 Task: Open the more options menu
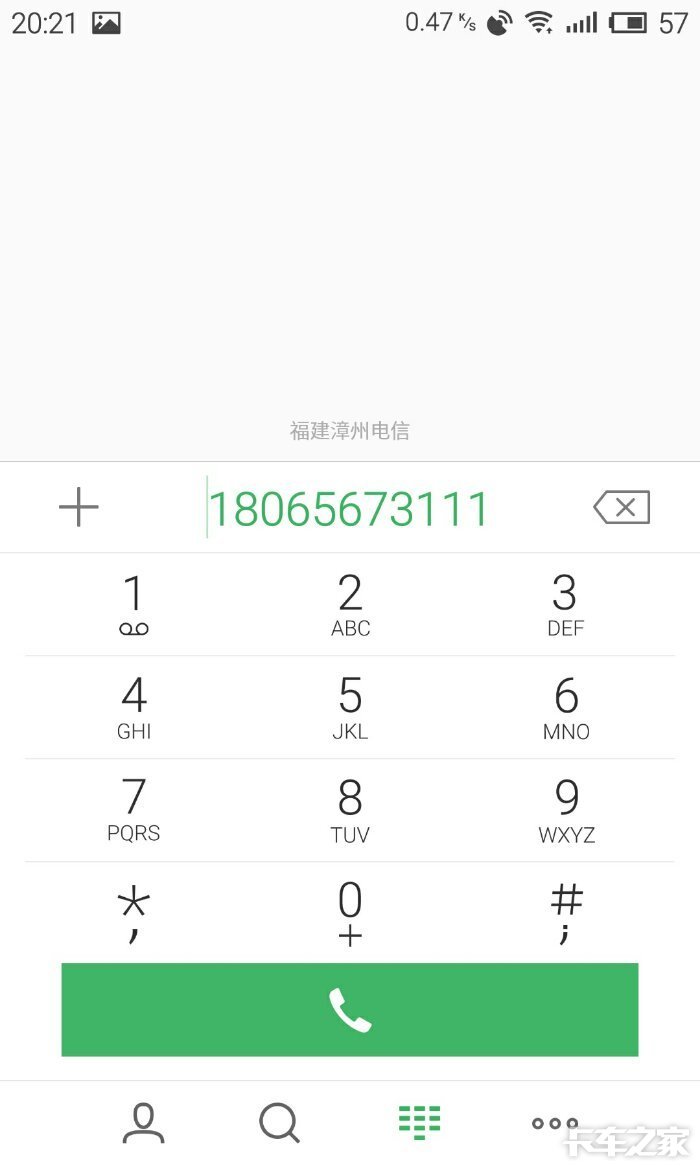point(554,1123)
